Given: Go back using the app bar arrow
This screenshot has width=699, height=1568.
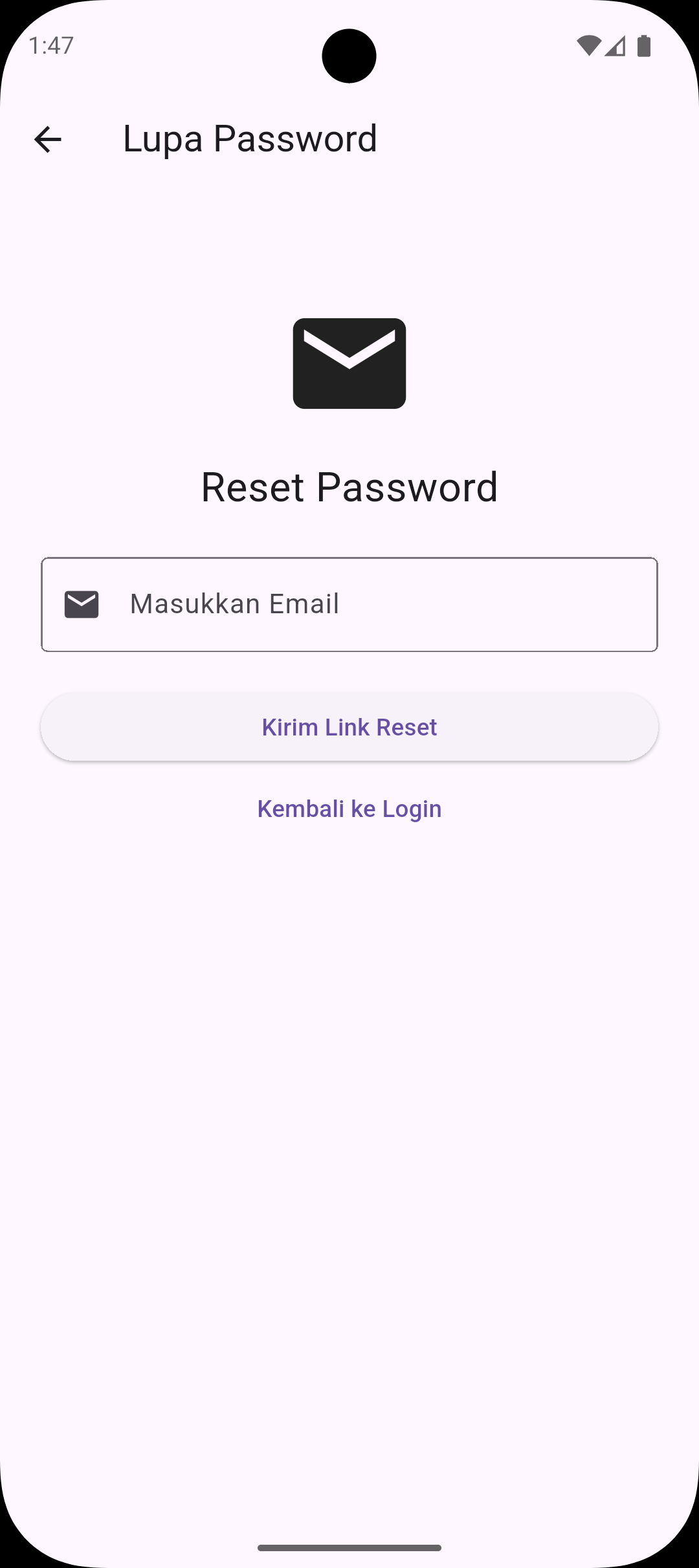Looking at the screenshot, I should pos(47,139).
